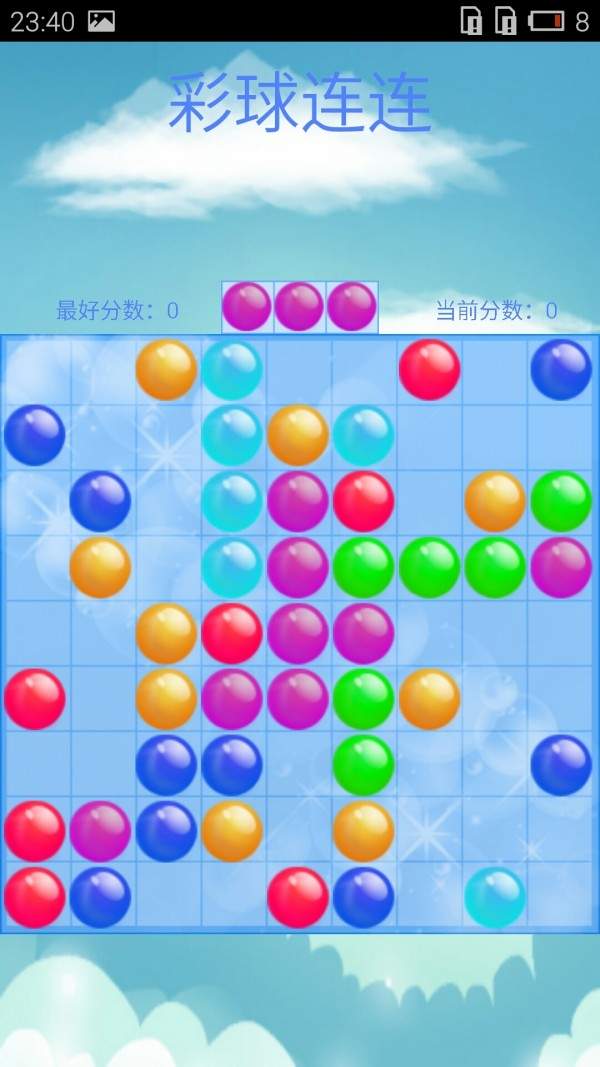
Task: Pick the orange ball in the top row
Action: click(166, 370)
